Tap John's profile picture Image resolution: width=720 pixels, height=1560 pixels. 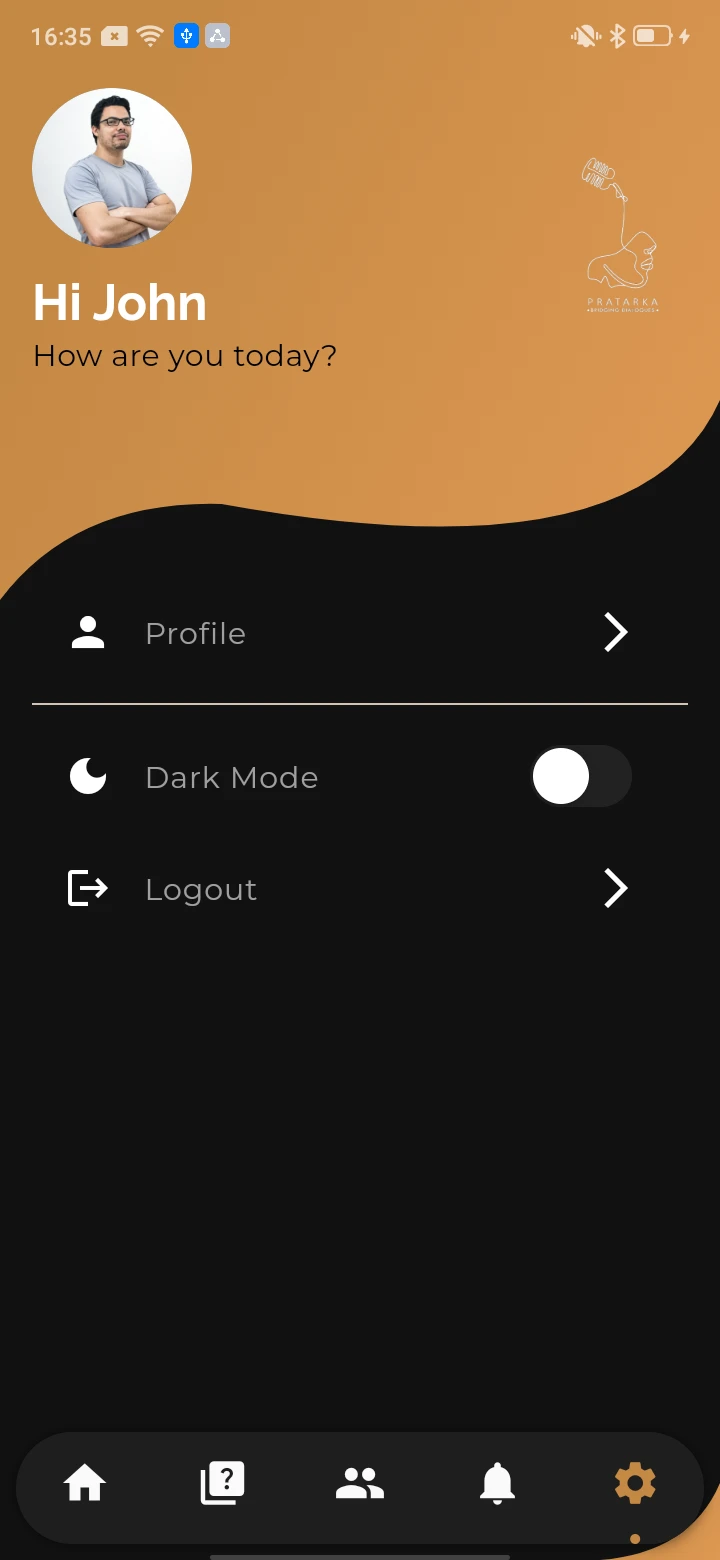click(x=112, y=168)
